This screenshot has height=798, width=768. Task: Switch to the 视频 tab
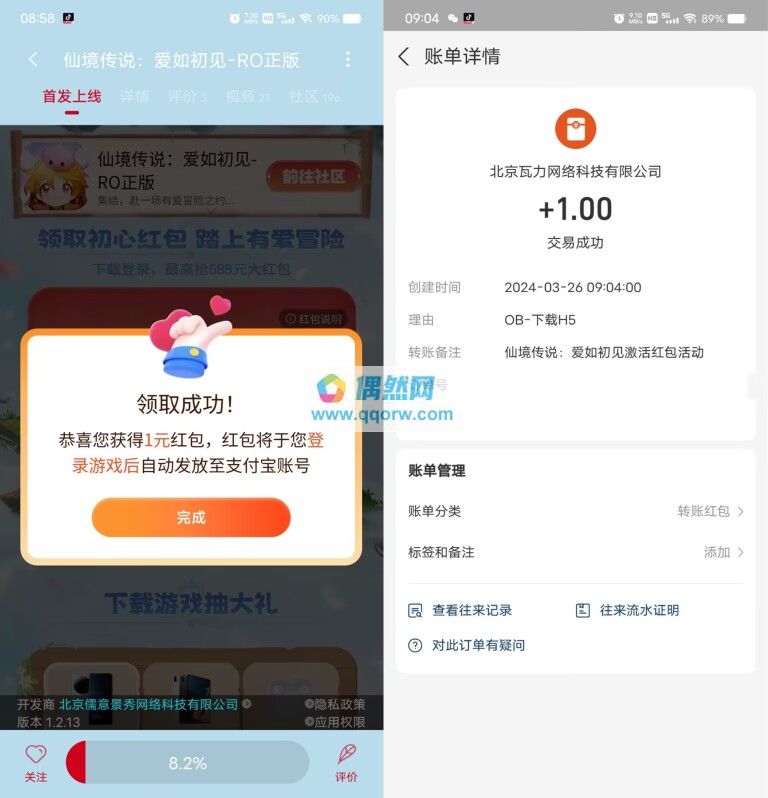247,97
